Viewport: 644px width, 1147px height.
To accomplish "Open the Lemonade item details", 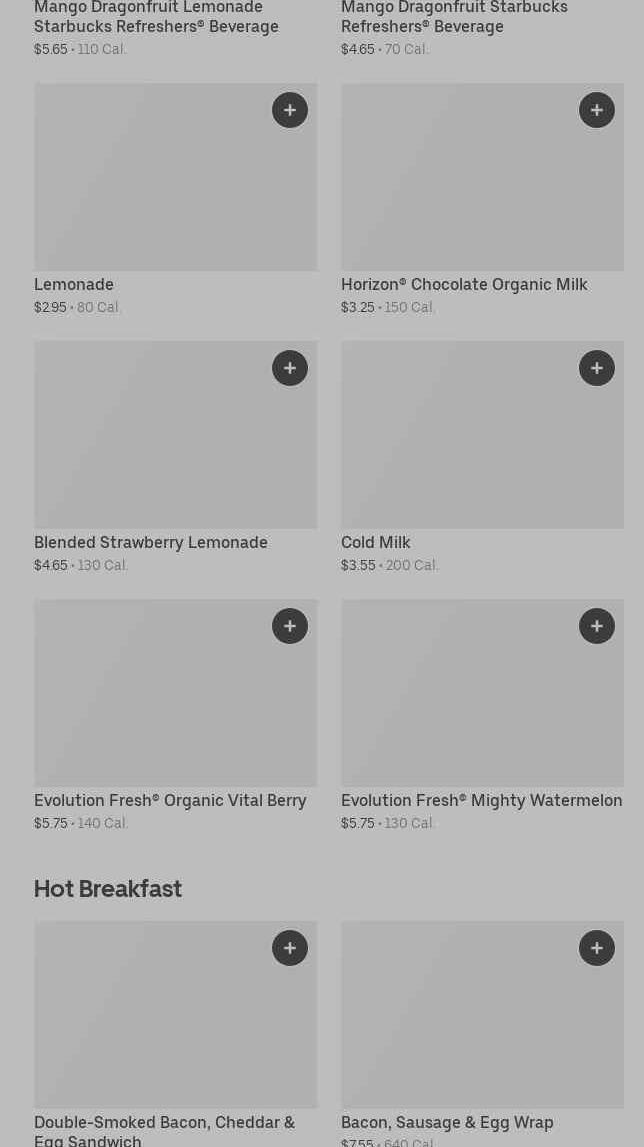I will coord(176,200).
